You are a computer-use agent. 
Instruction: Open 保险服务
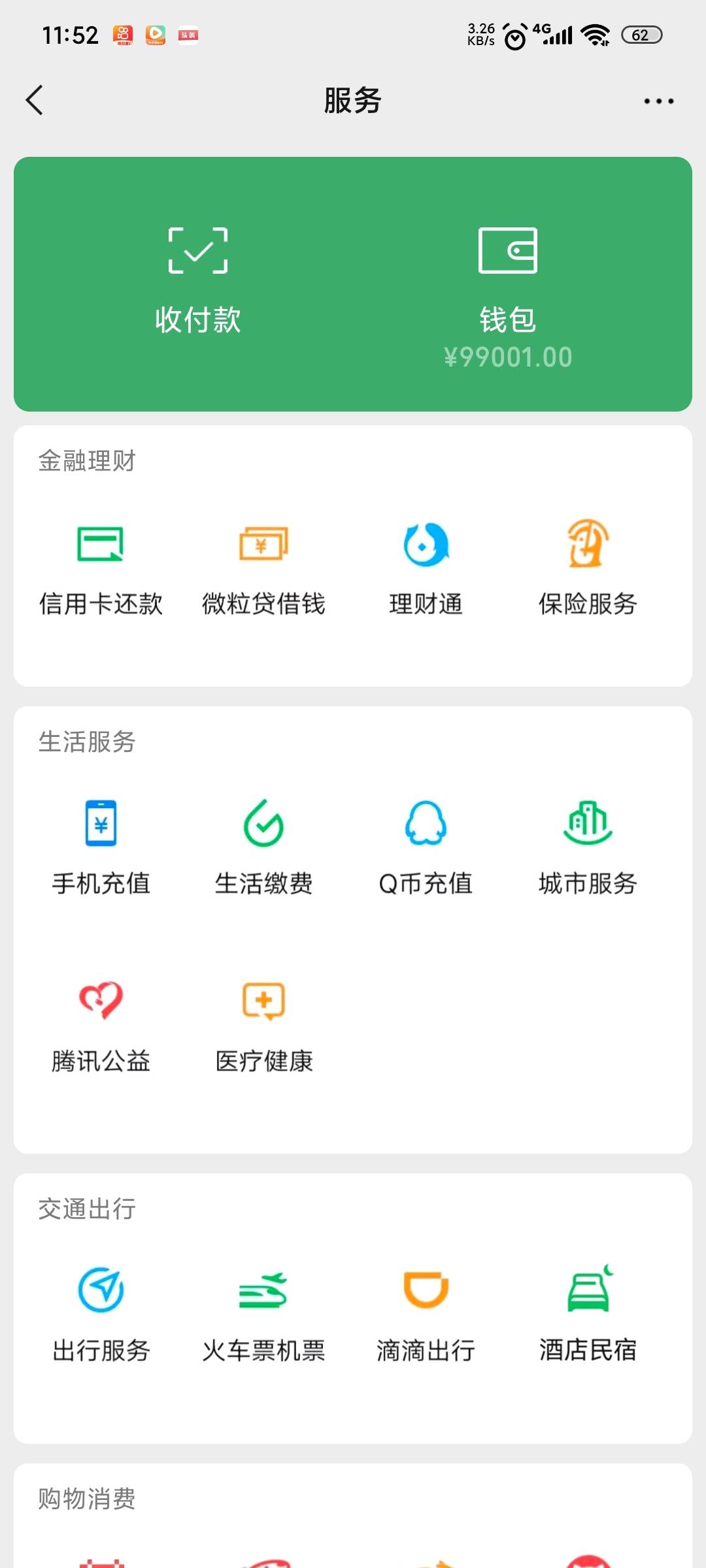588,568
